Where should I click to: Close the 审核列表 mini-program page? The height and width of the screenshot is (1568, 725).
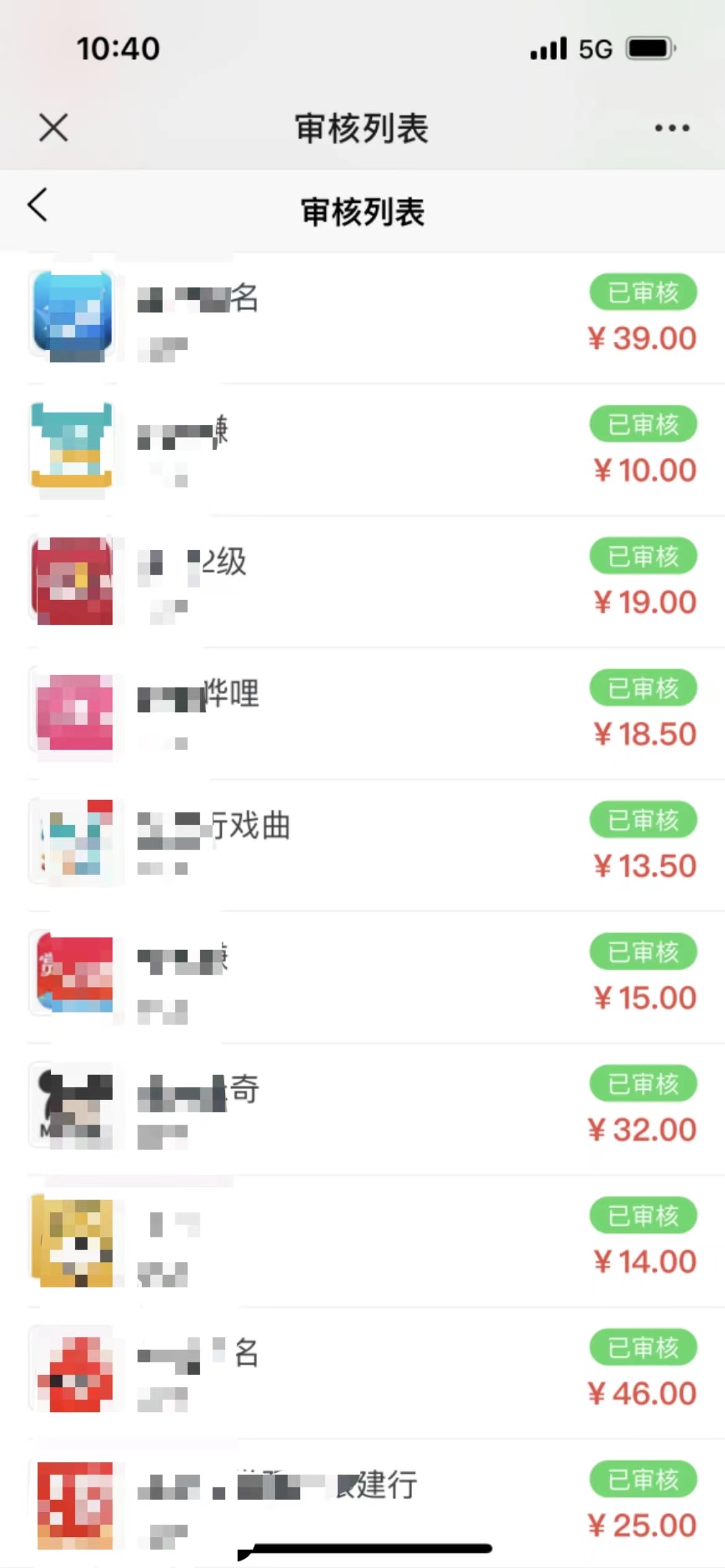click(53, 128)
